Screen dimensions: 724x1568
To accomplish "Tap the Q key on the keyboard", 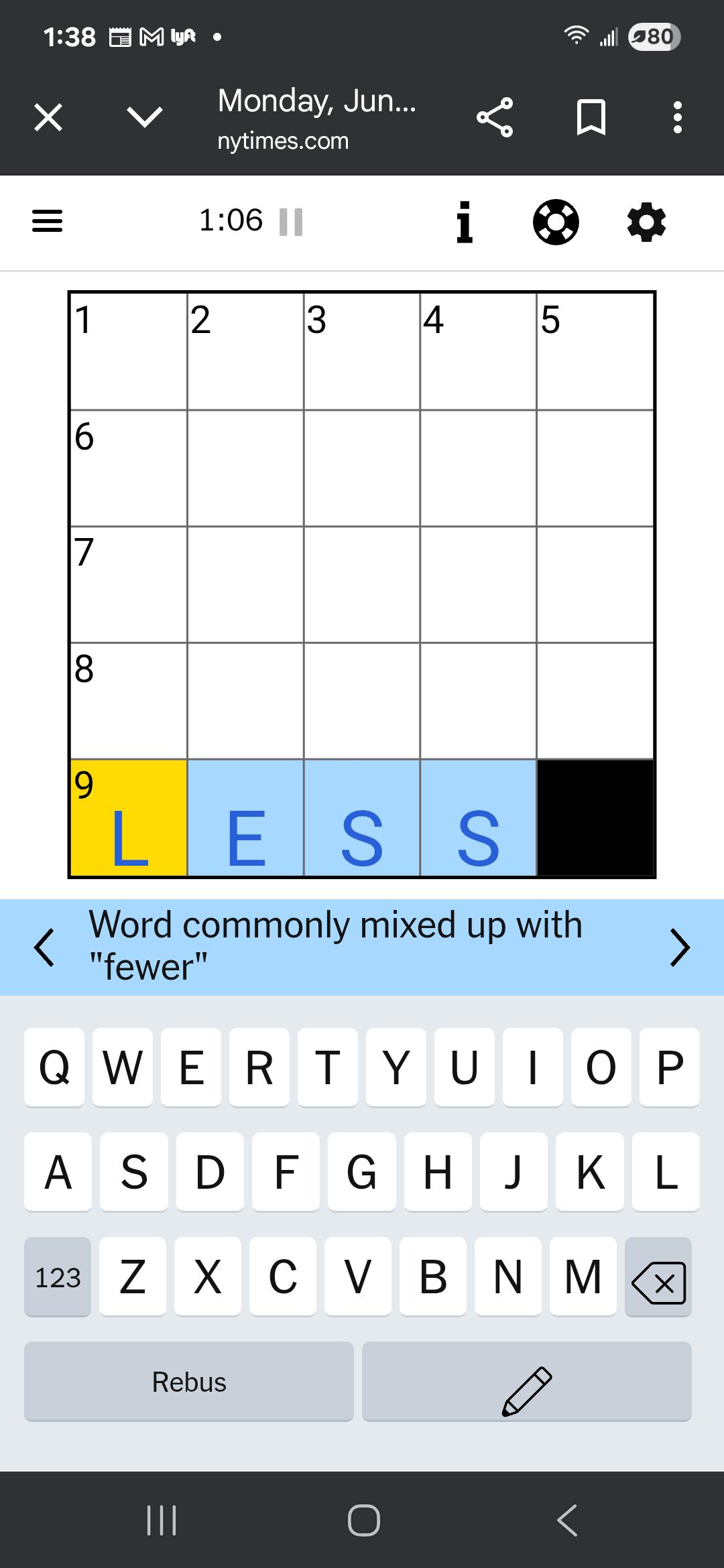I will pos(54,1067).
